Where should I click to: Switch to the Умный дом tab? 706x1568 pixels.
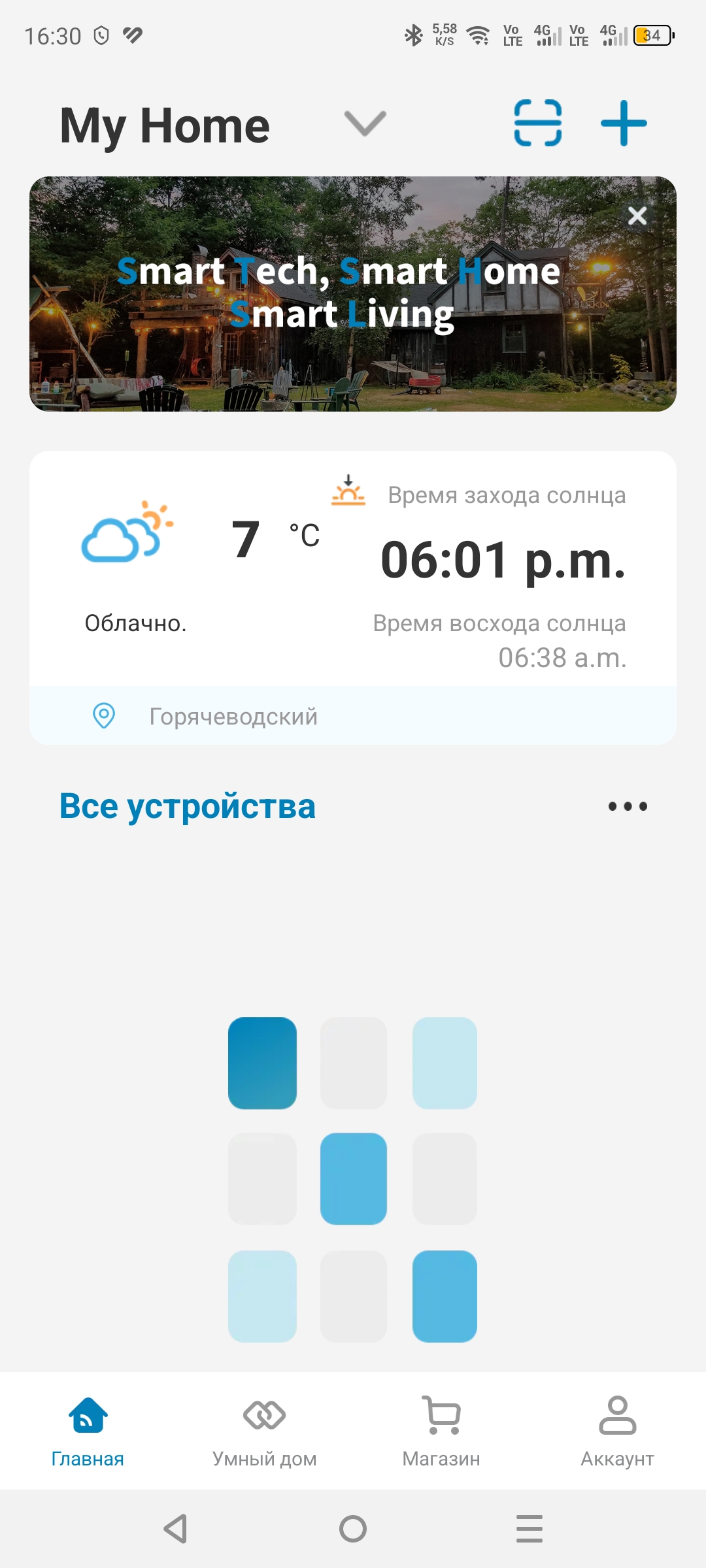[264, 1431]
